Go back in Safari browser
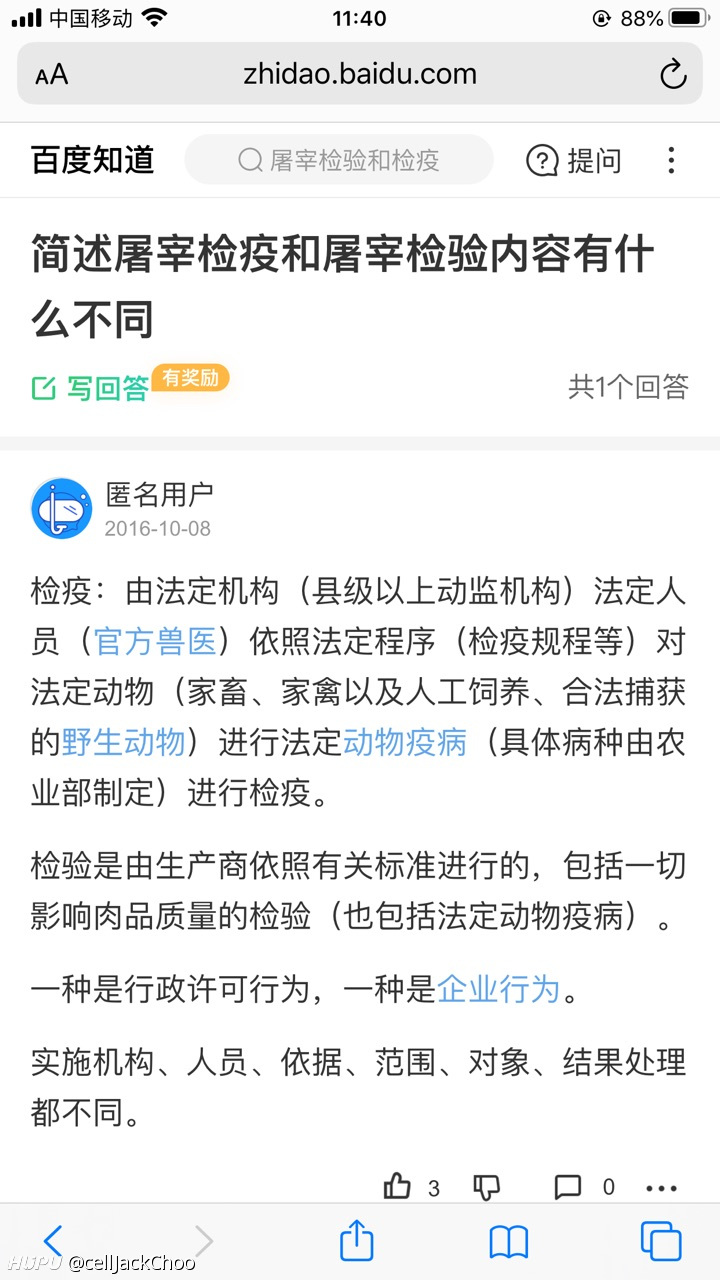 pos(53,1242)
